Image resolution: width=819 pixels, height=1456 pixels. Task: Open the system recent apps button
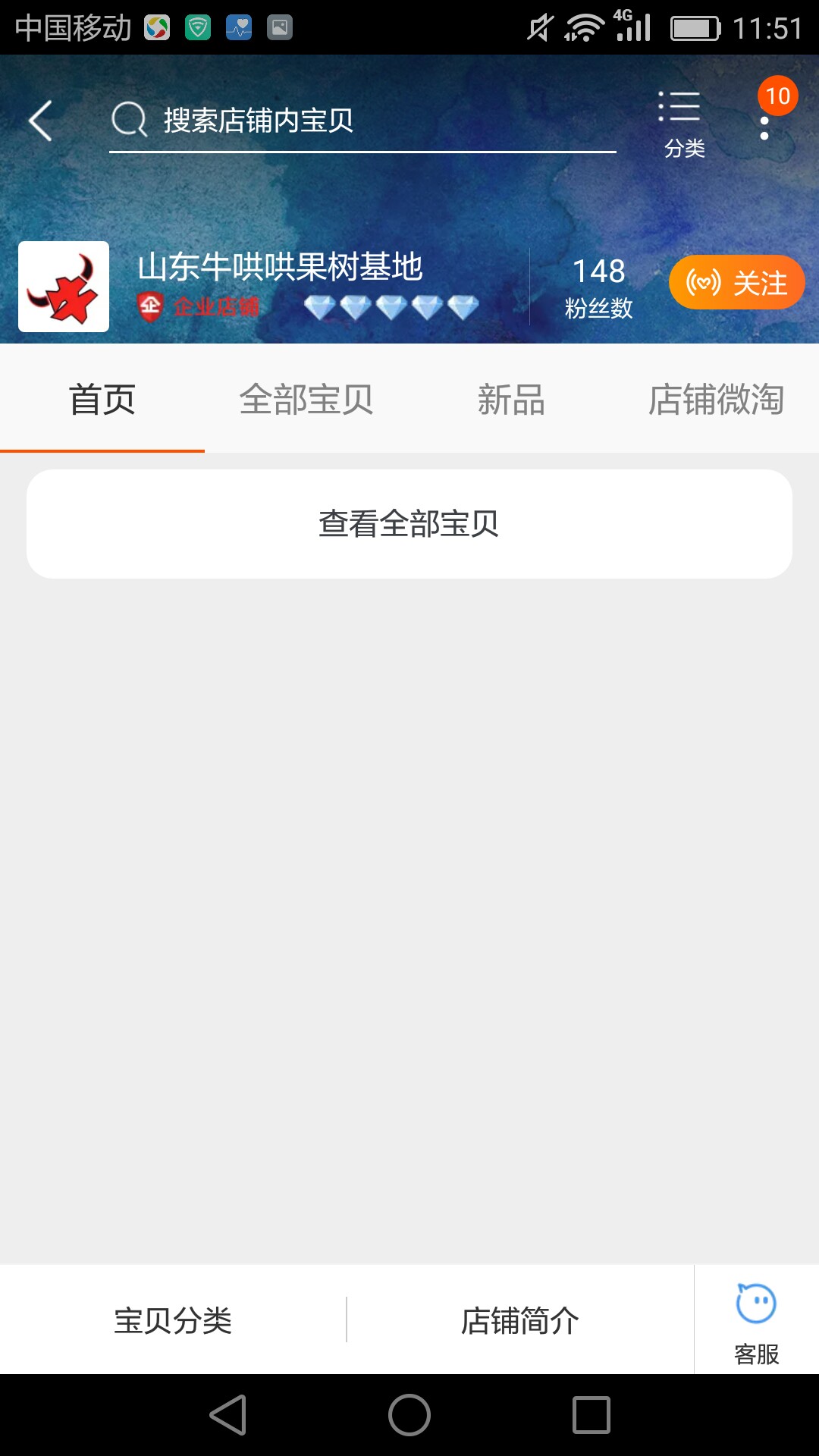(x=591, y=1415)
